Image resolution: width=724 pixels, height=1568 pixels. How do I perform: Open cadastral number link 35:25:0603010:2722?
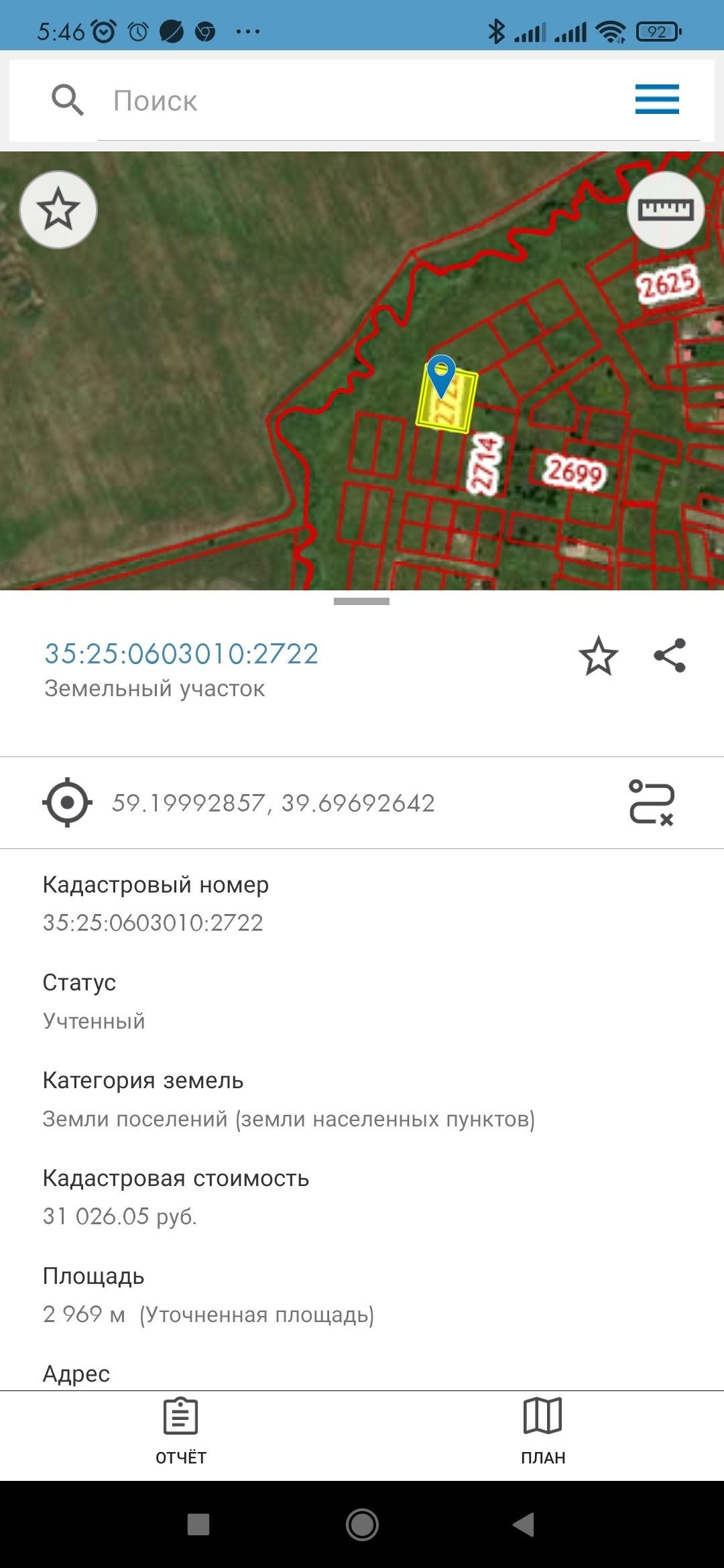[181, 654]
